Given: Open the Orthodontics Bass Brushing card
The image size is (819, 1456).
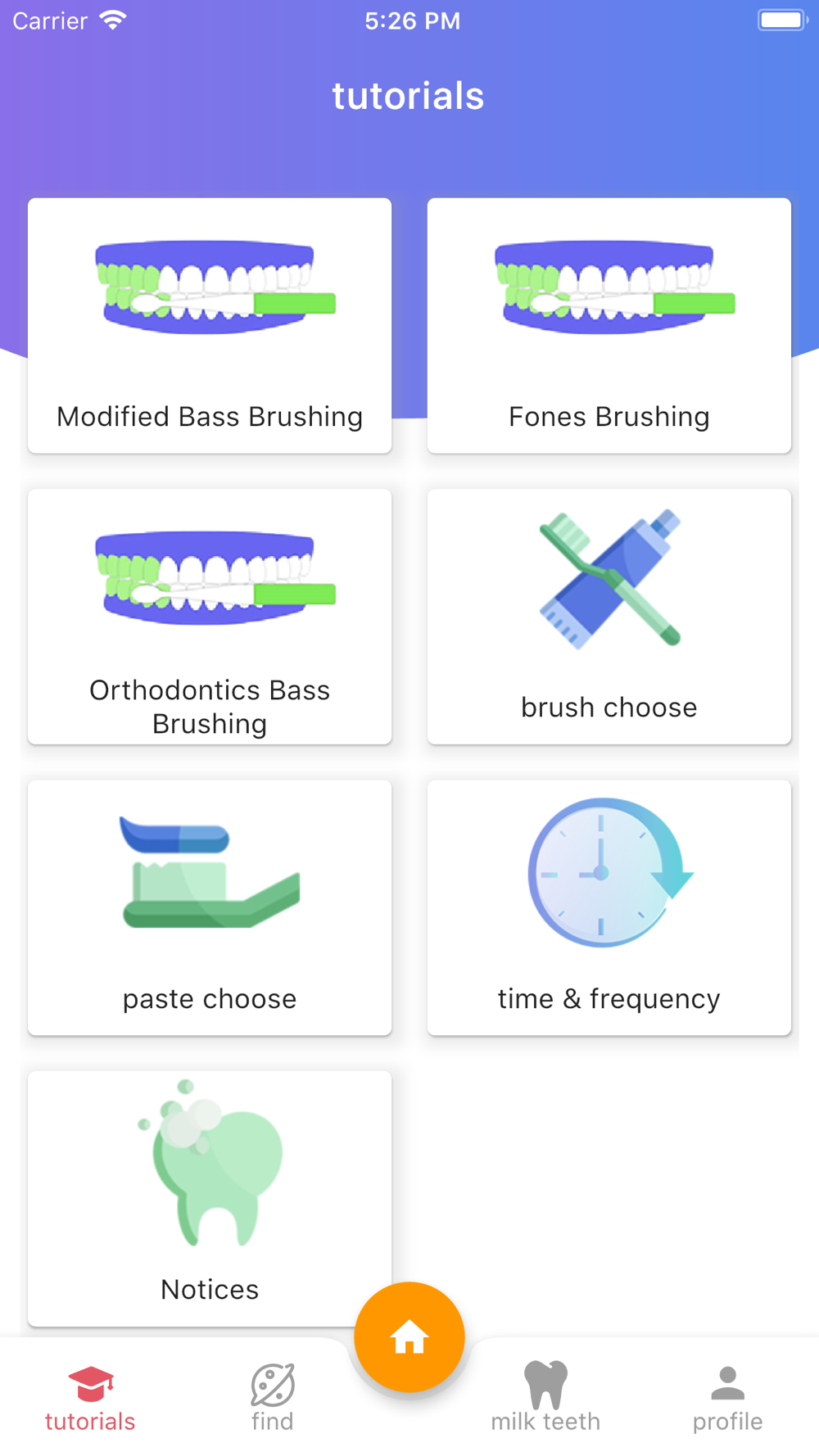Looking at the screenshot, I should click(x=210, y=617).
